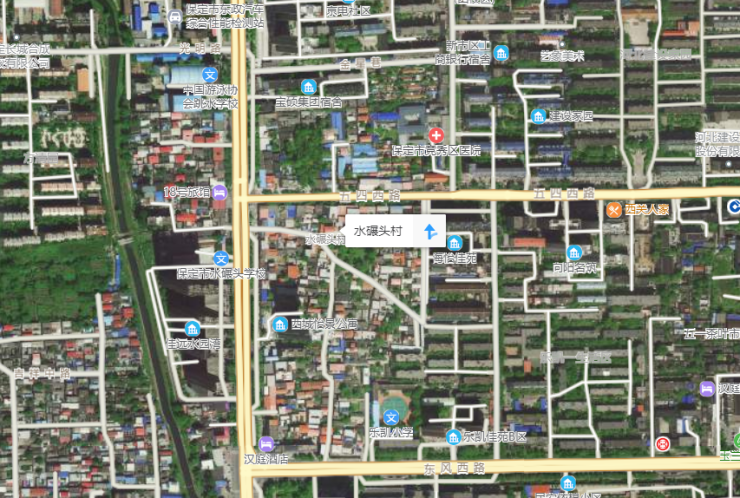Image resolution: width=740 pixels, height=498 pixels.
Task: Open the 18号旅馆 hotel marker
Action: point(221,193)
